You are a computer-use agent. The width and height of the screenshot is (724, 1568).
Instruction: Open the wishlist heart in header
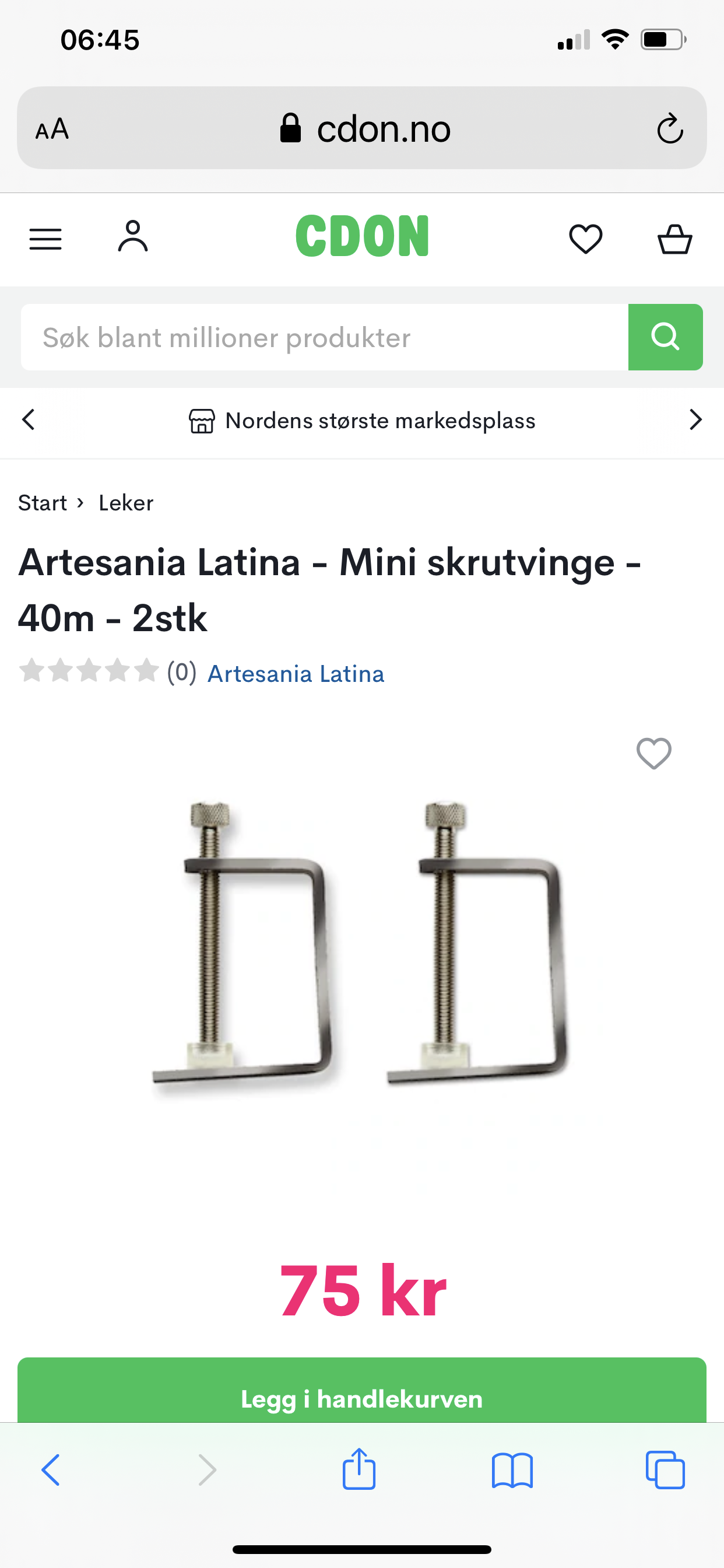pyautogui.click(x=585, y=239)
